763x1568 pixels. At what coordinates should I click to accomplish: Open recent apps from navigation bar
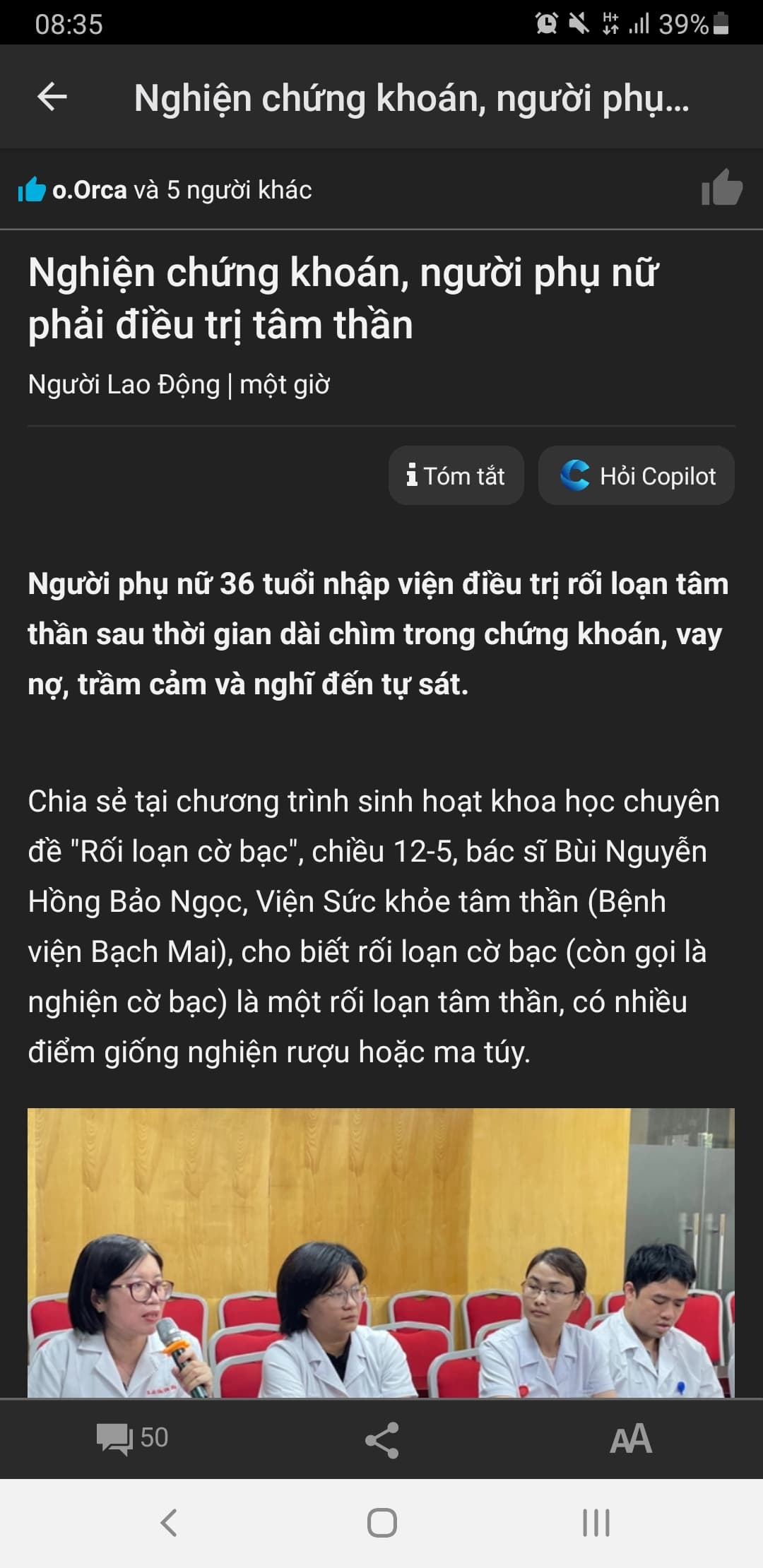(596, 1523)
